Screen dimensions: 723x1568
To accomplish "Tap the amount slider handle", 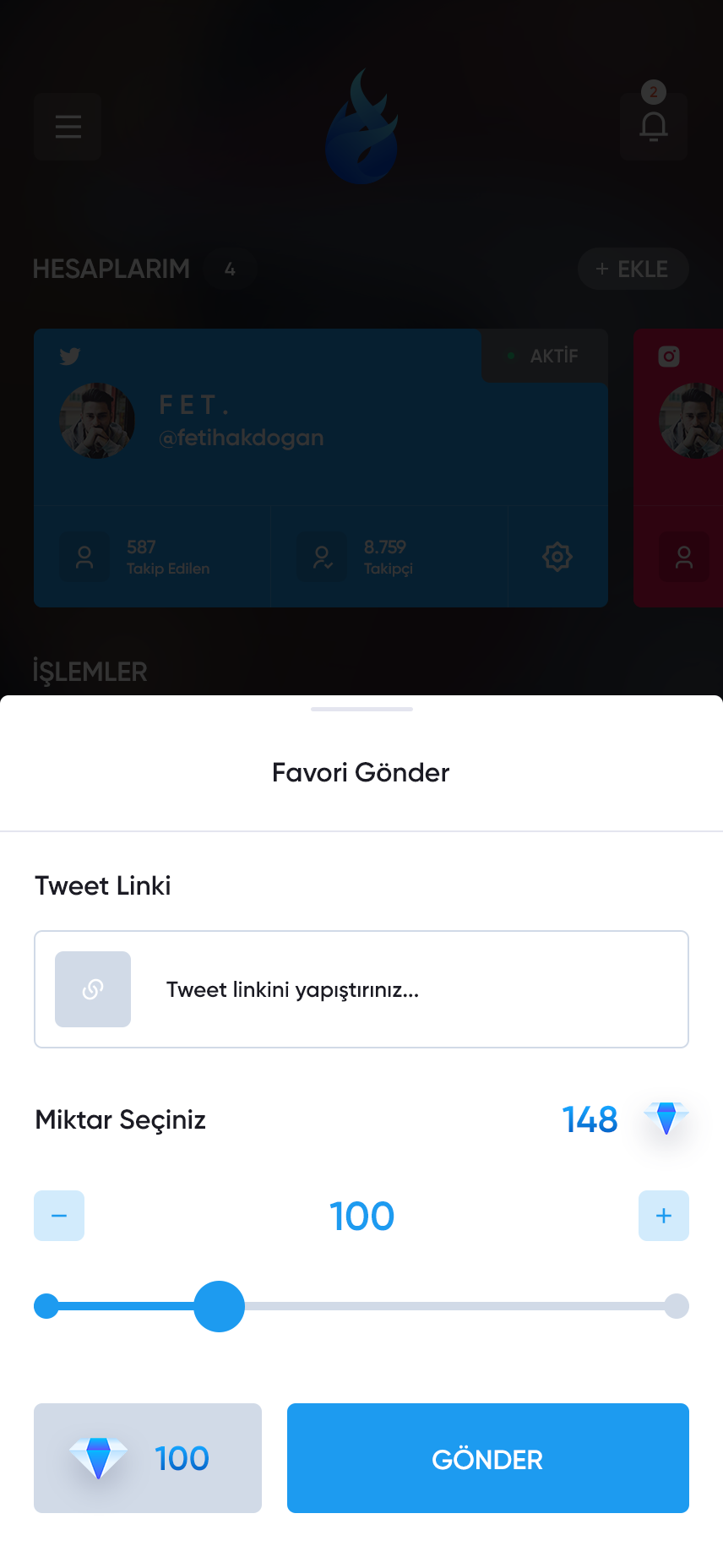I will pyautogui.click(x=220, y=1306).
